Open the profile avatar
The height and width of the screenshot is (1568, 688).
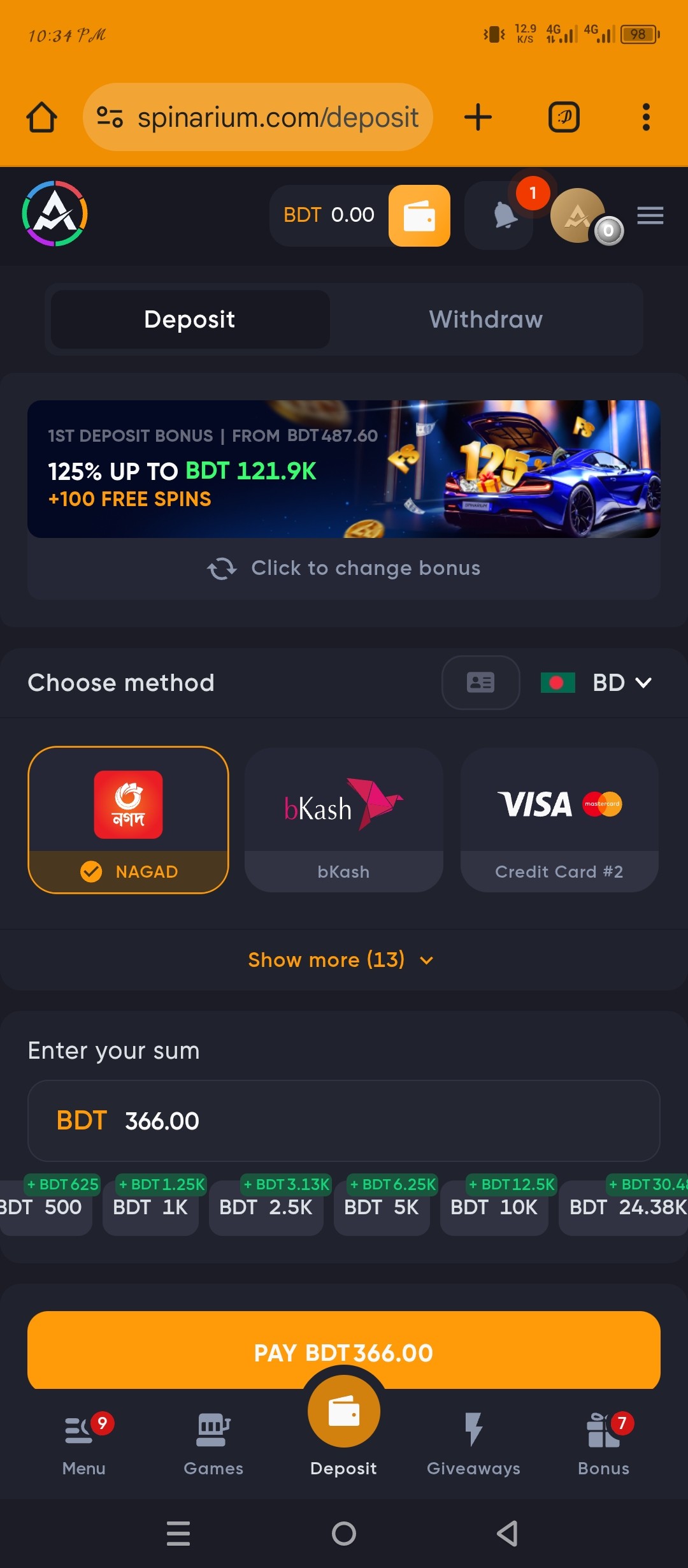[x=578, y=215]
